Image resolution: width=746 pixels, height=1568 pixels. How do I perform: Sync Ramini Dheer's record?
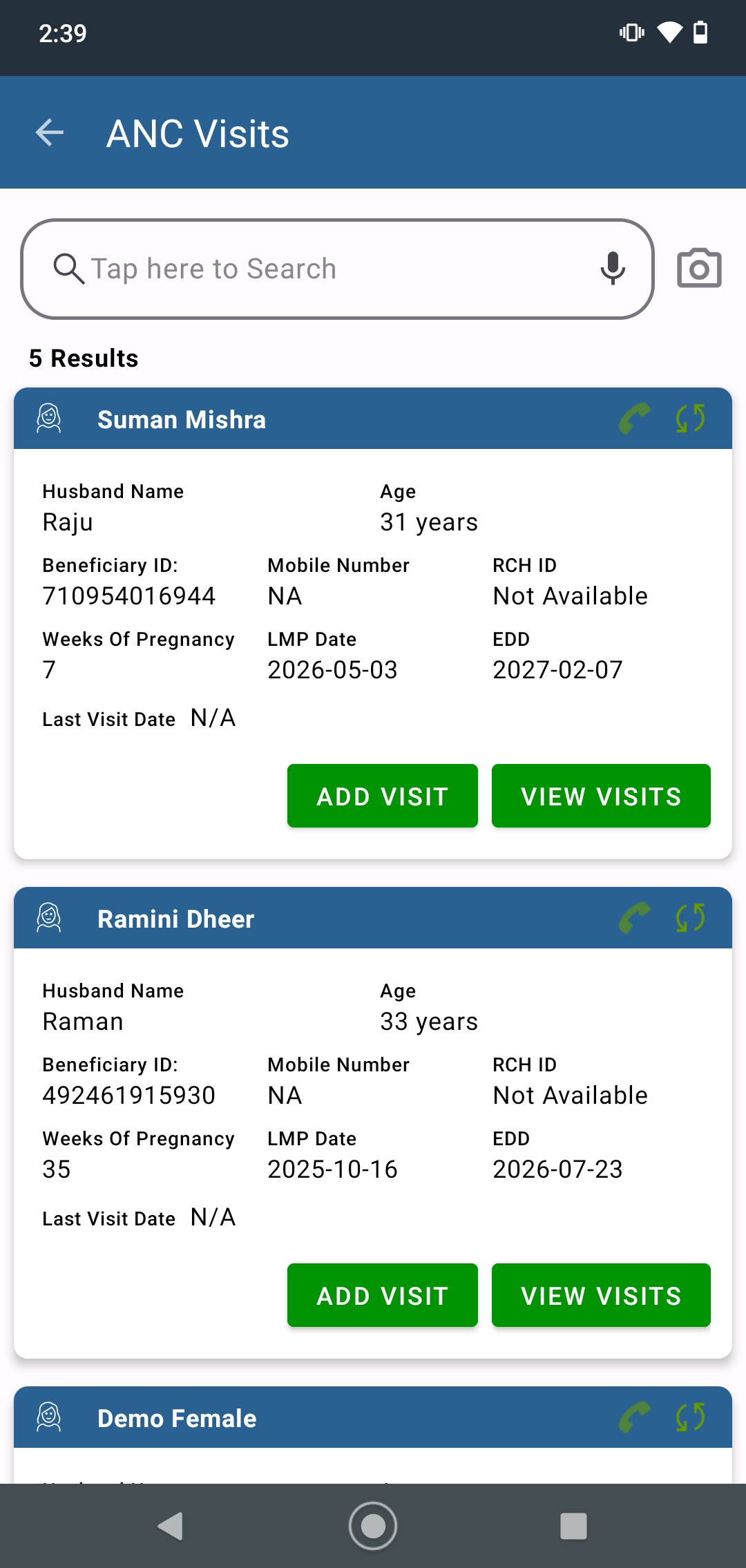click(x=690, y=918)
